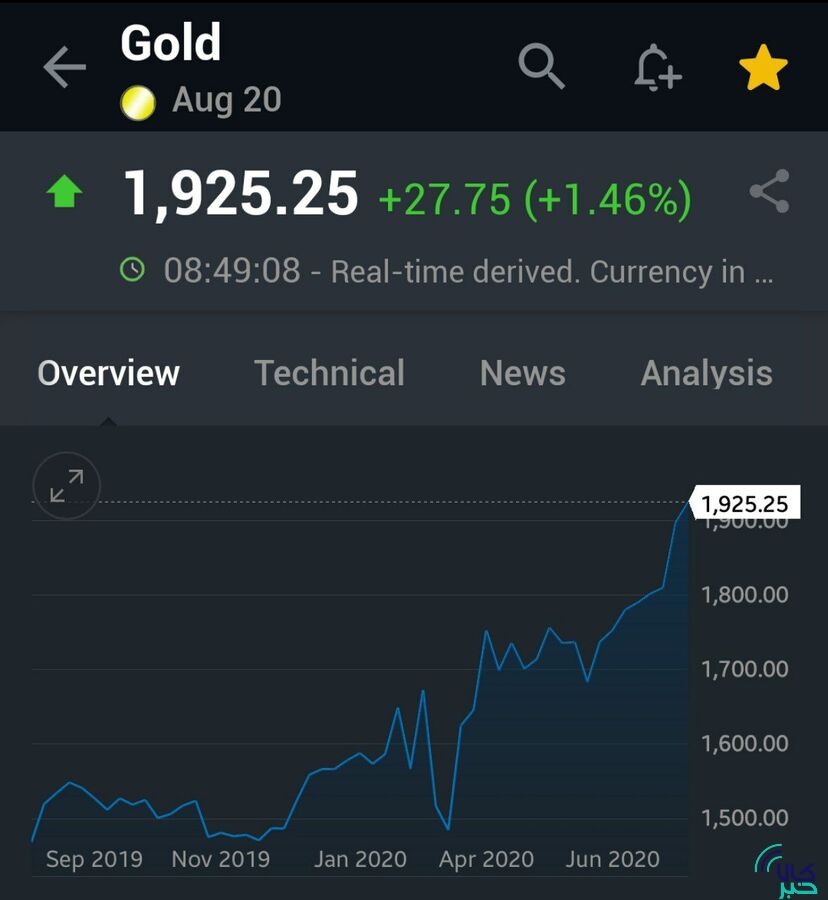The width and height of the screenshot is (828, 900).
Task: Open the News tab
Action: point(522,374)
